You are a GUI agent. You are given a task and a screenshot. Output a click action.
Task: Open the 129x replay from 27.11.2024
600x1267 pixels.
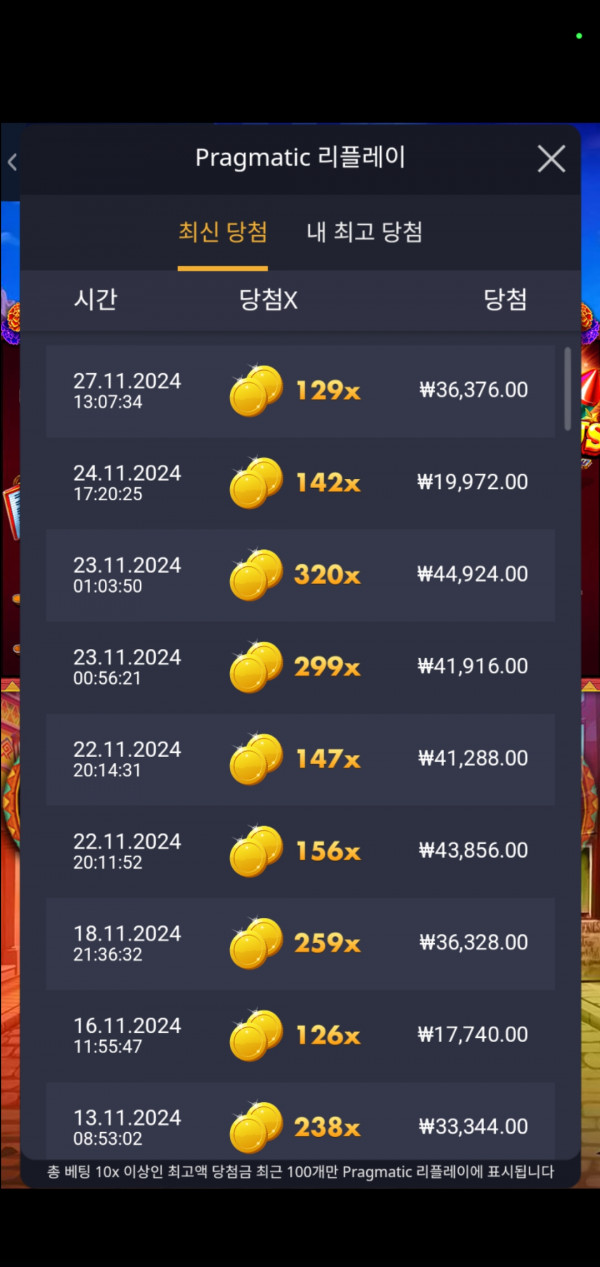(300, 391)
